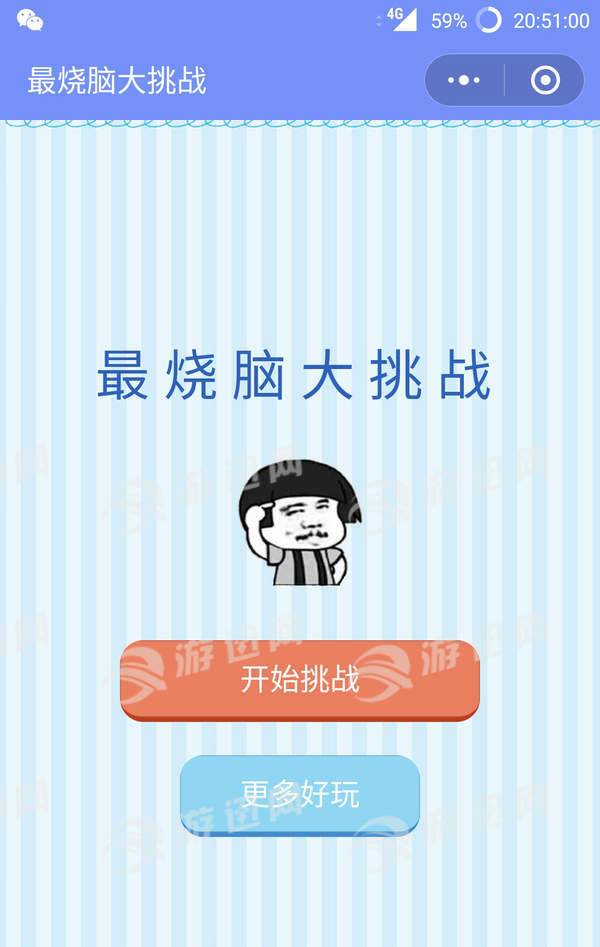Viewport: 600px width, 947px height.
Task: Open the mini program three-dot menu
Action: pos(464,80)
